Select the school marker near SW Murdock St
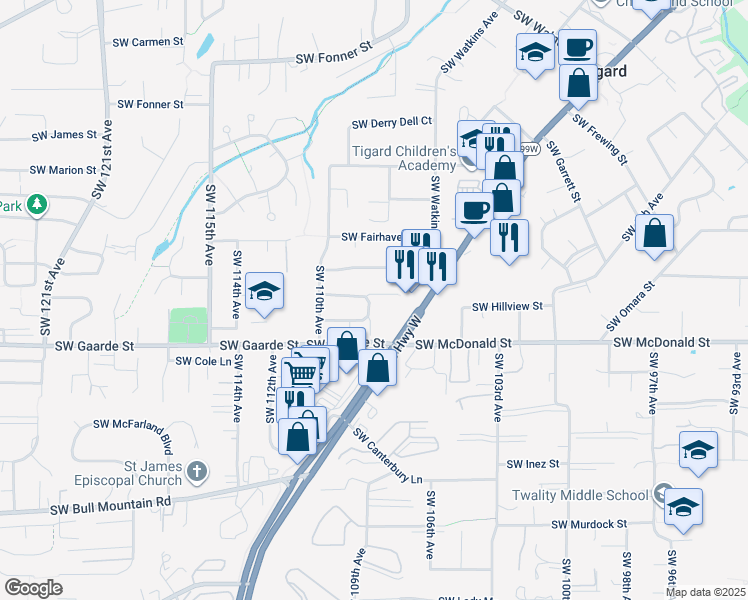This screenshot has height=600, width=748. point(683,508)
